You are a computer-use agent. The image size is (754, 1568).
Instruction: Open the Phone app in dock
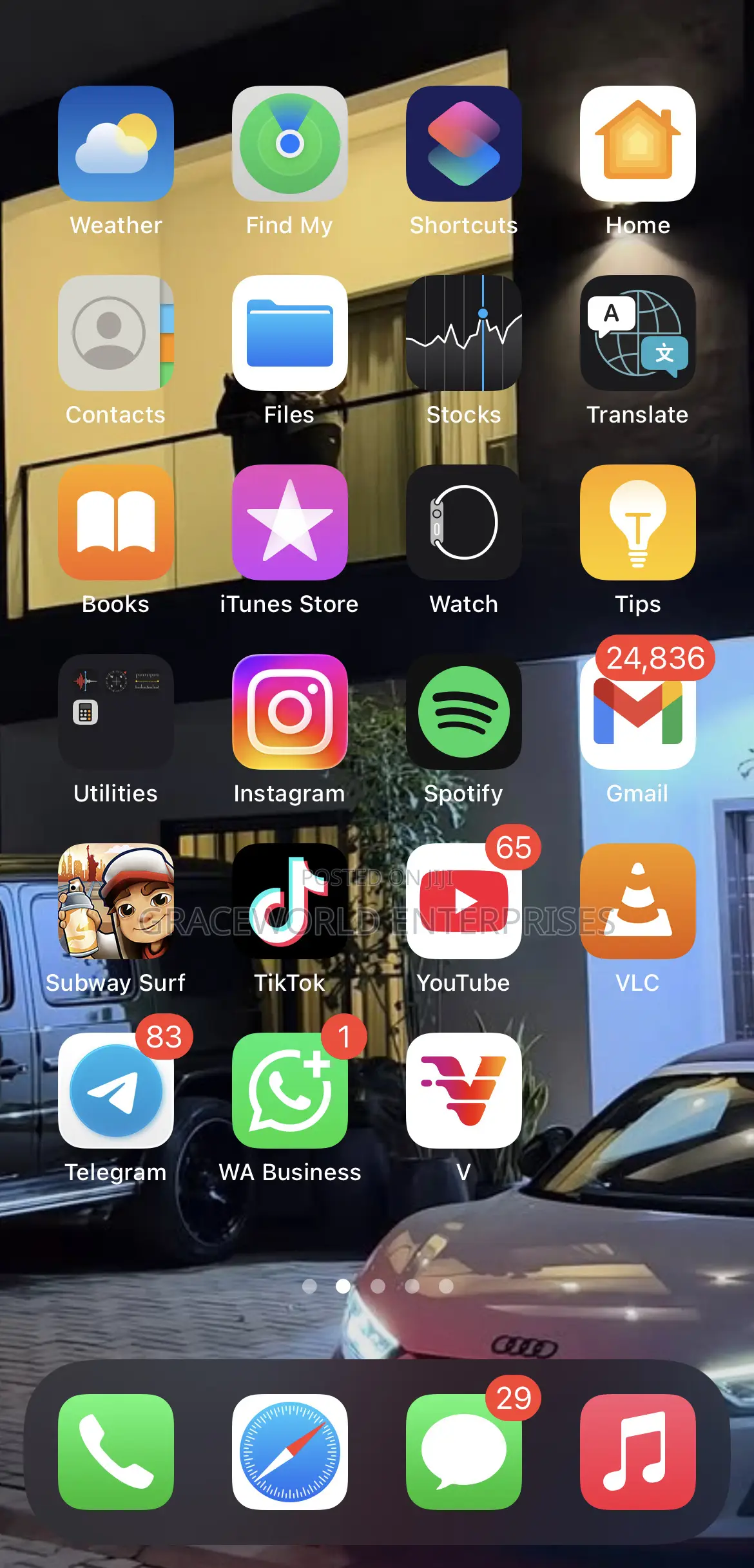tap(116, 1452)
